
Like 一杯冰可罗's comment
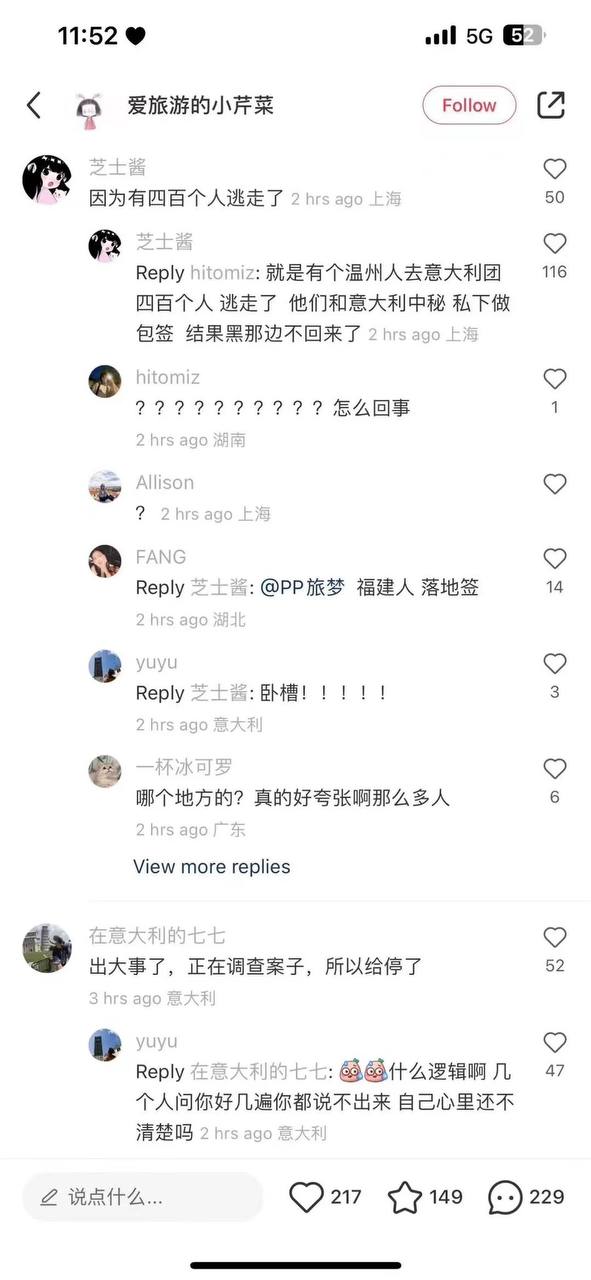pos(554,769)
